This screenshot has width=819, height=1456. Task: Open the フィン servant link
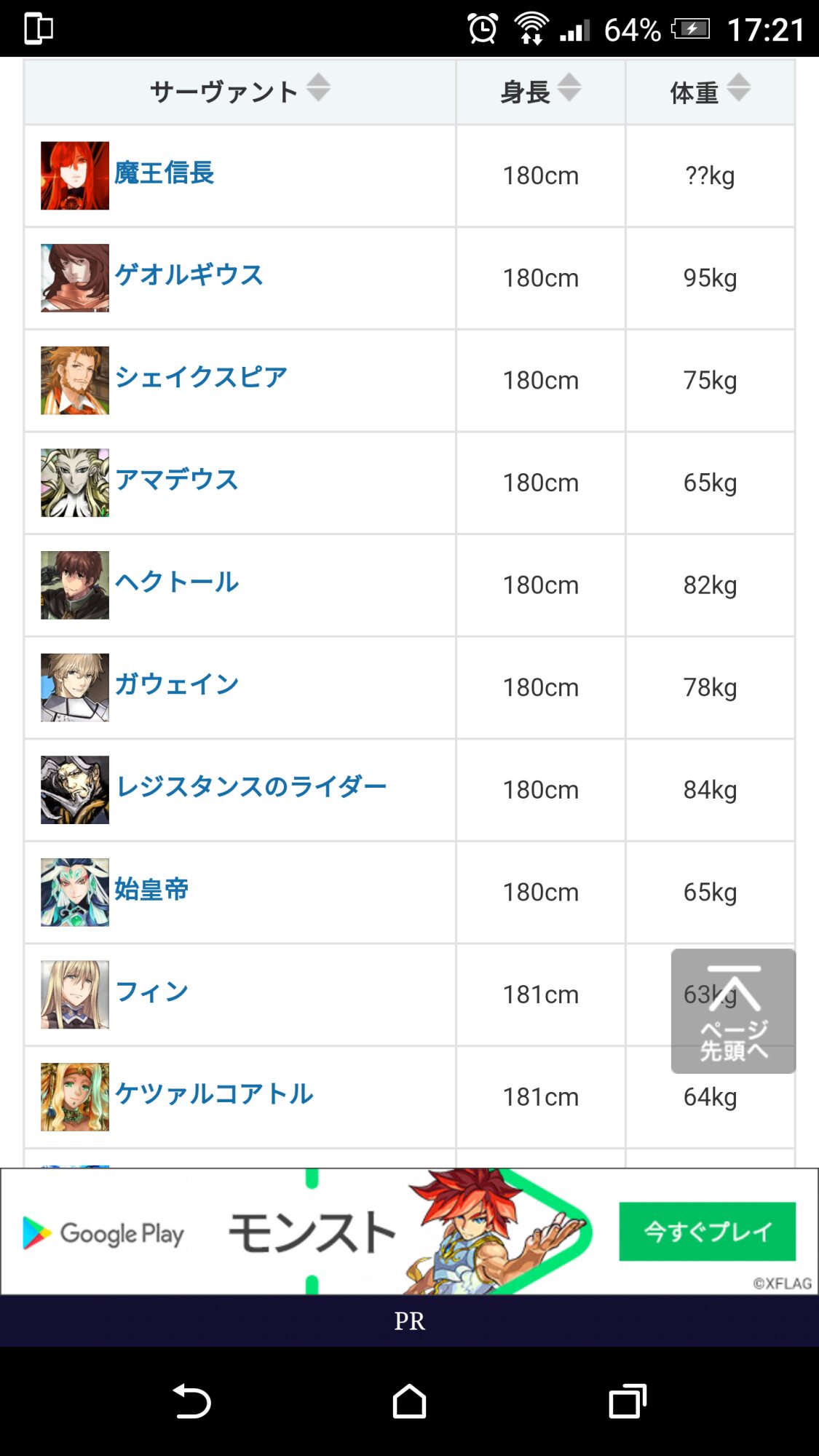click(152, 992)
